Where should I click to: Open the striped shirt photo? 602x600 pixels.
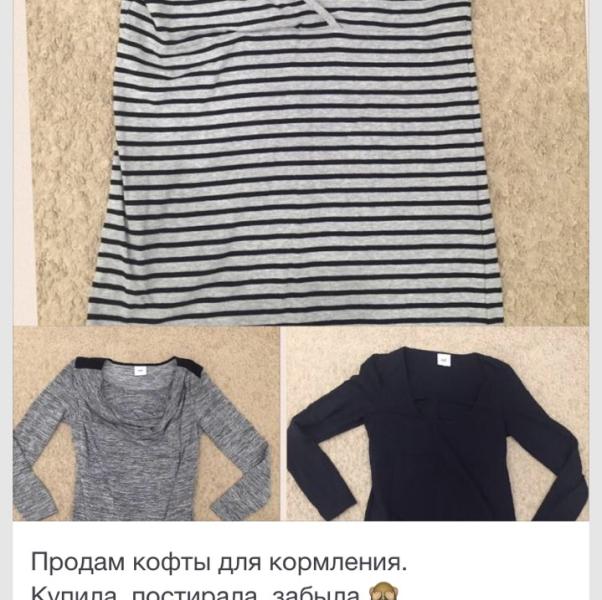(301, 162)
